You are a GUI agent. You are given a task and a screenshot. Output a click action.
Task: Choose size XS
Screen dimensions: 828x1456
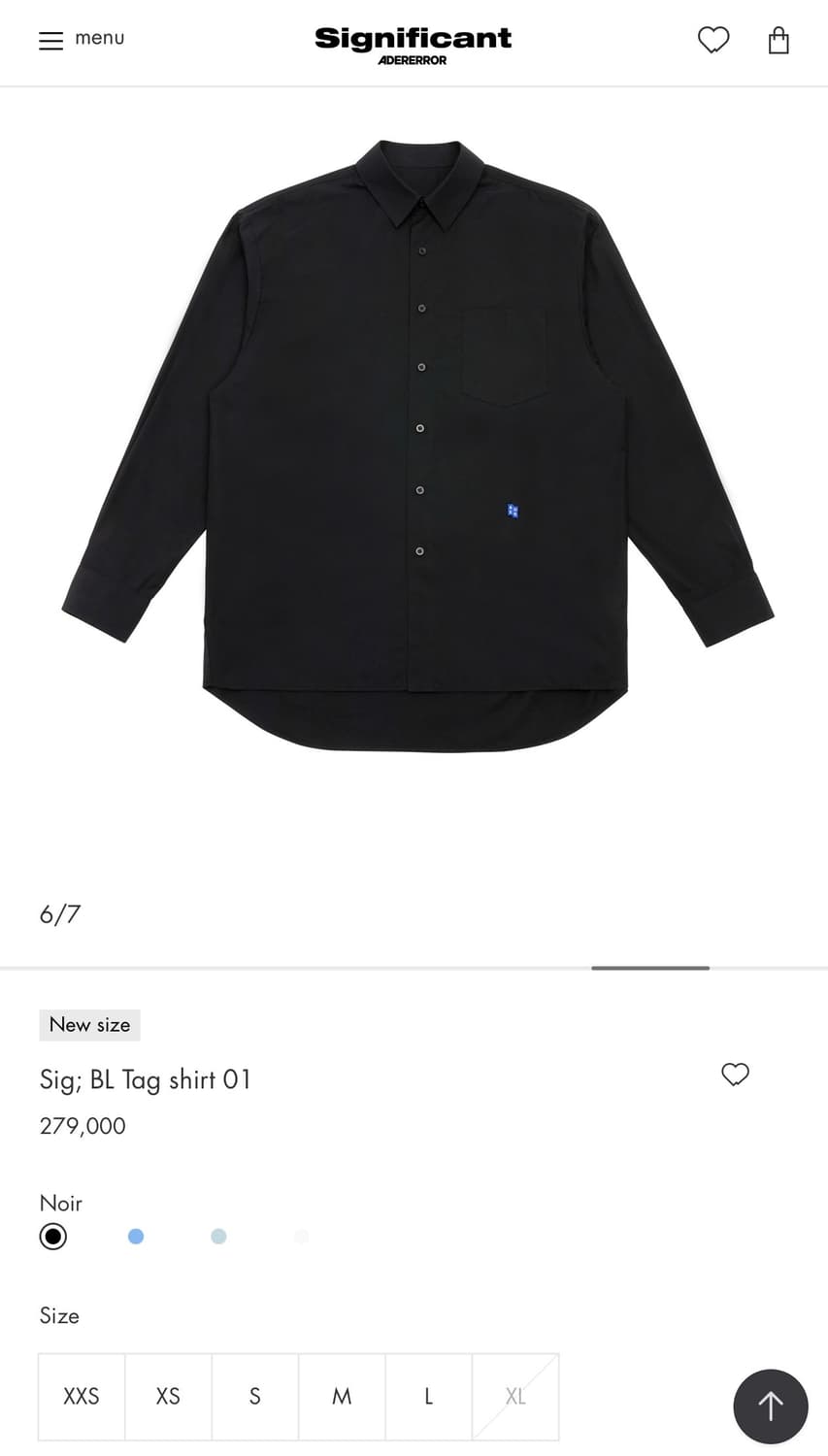[x=167, y=1396]
